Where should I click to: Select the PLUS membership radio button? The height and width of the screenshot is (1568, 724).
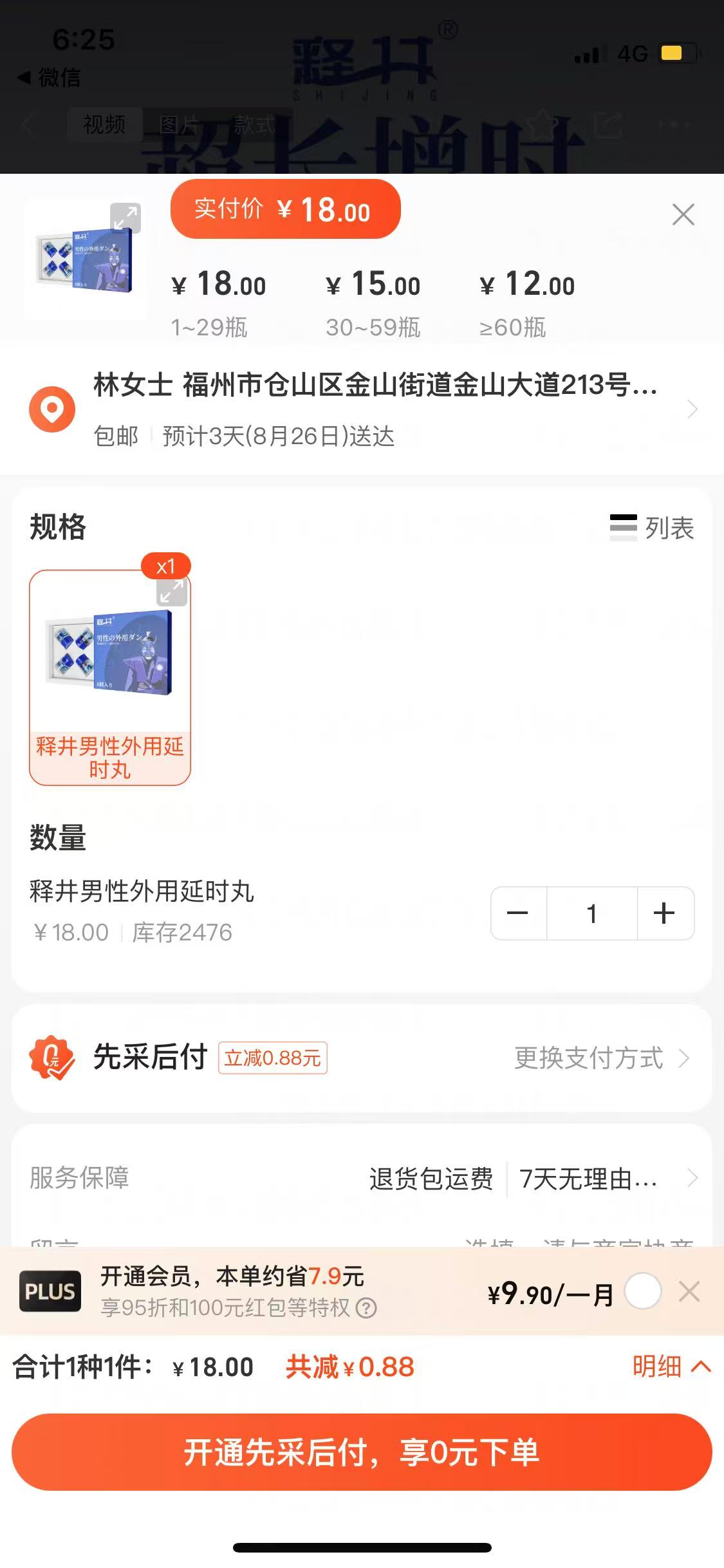(x=643, y=1291)
